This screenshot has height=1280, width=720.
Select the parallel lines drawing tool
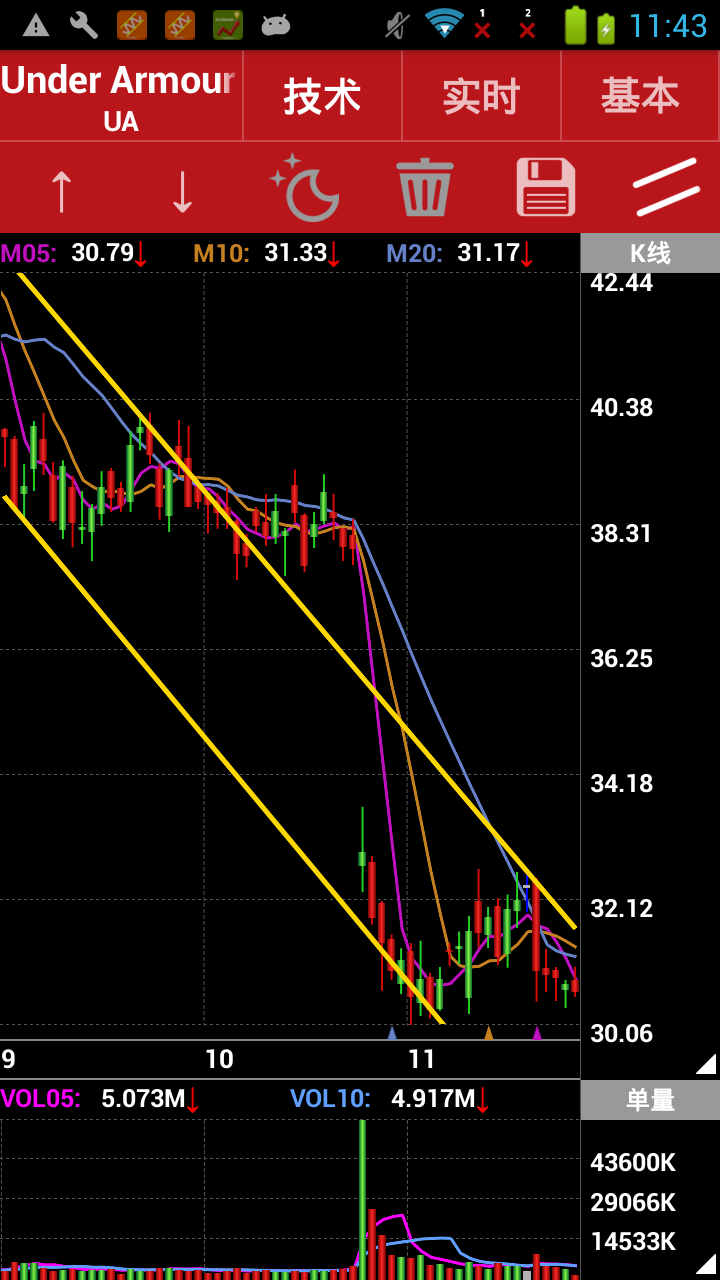tap(666, 188)
